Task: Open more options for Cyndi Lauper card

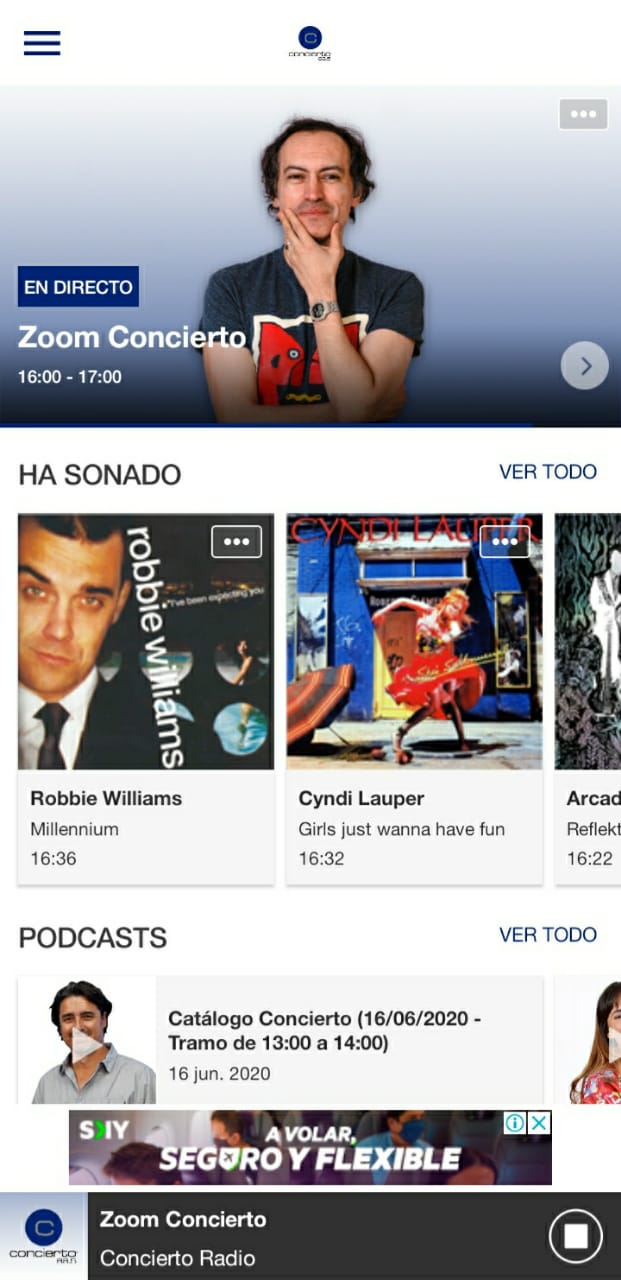Action: pos(504,541)
